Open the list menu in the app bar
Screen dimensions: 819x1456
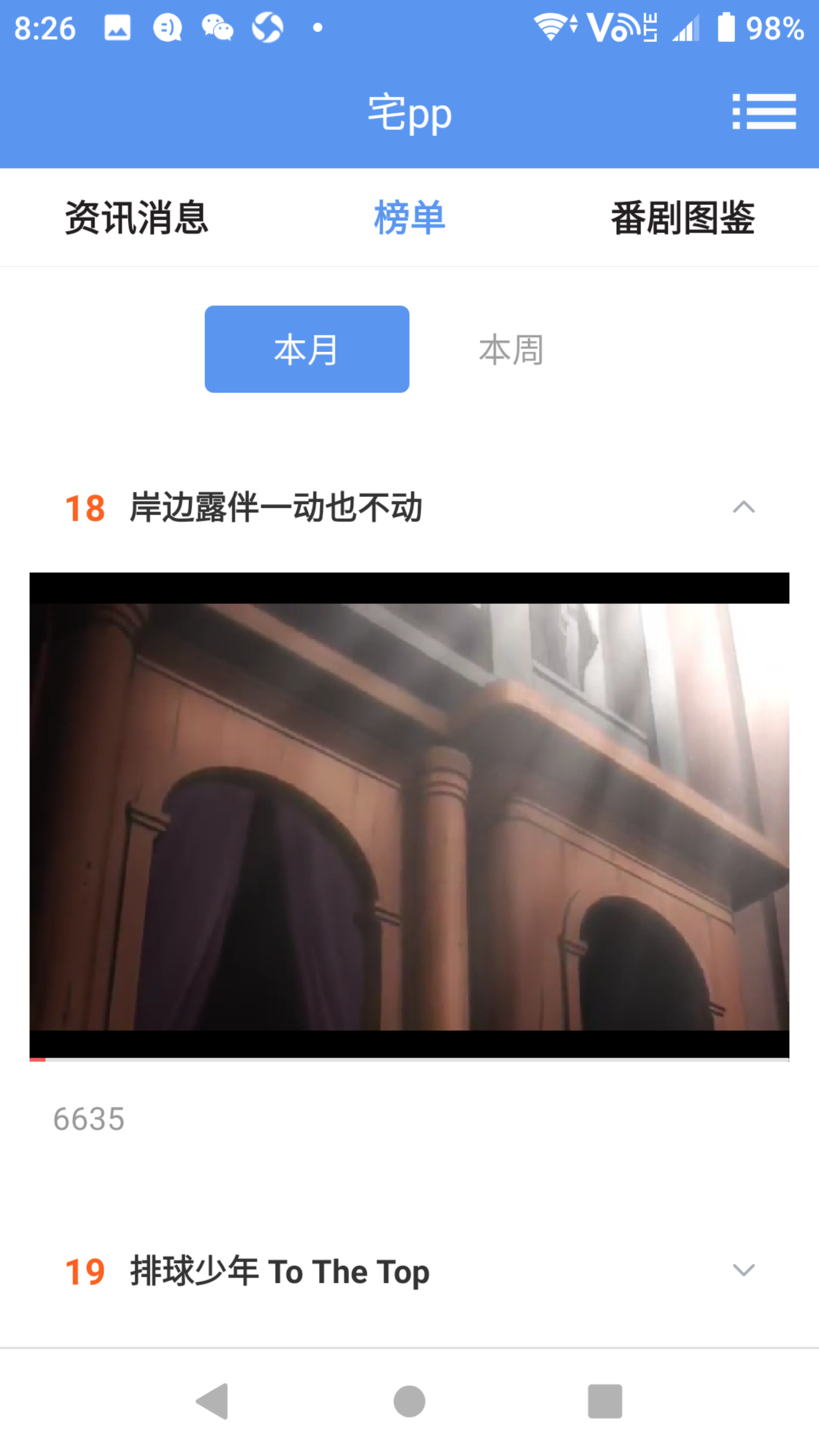[x=764, y=111]
